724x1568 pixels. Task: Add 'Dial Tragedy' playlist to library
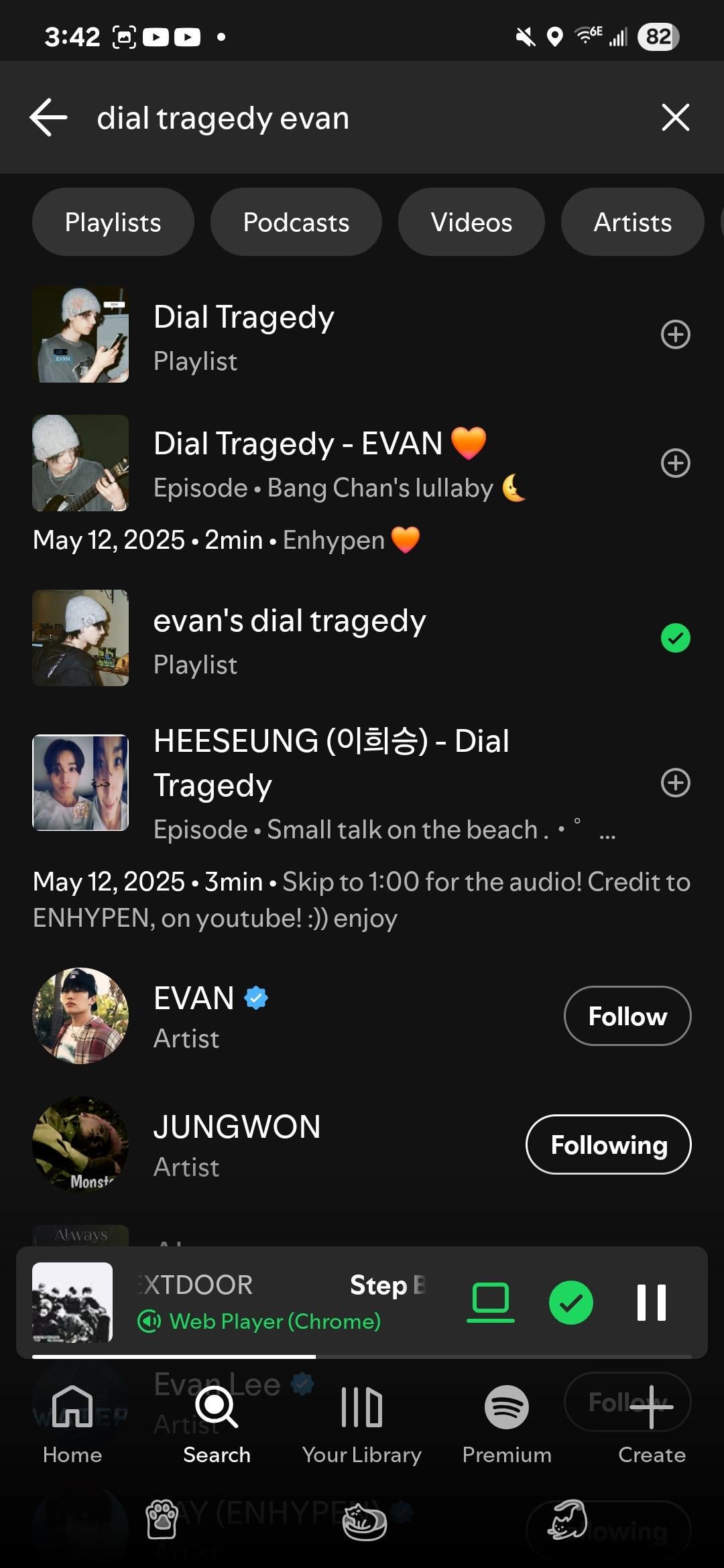coord(675,335)
